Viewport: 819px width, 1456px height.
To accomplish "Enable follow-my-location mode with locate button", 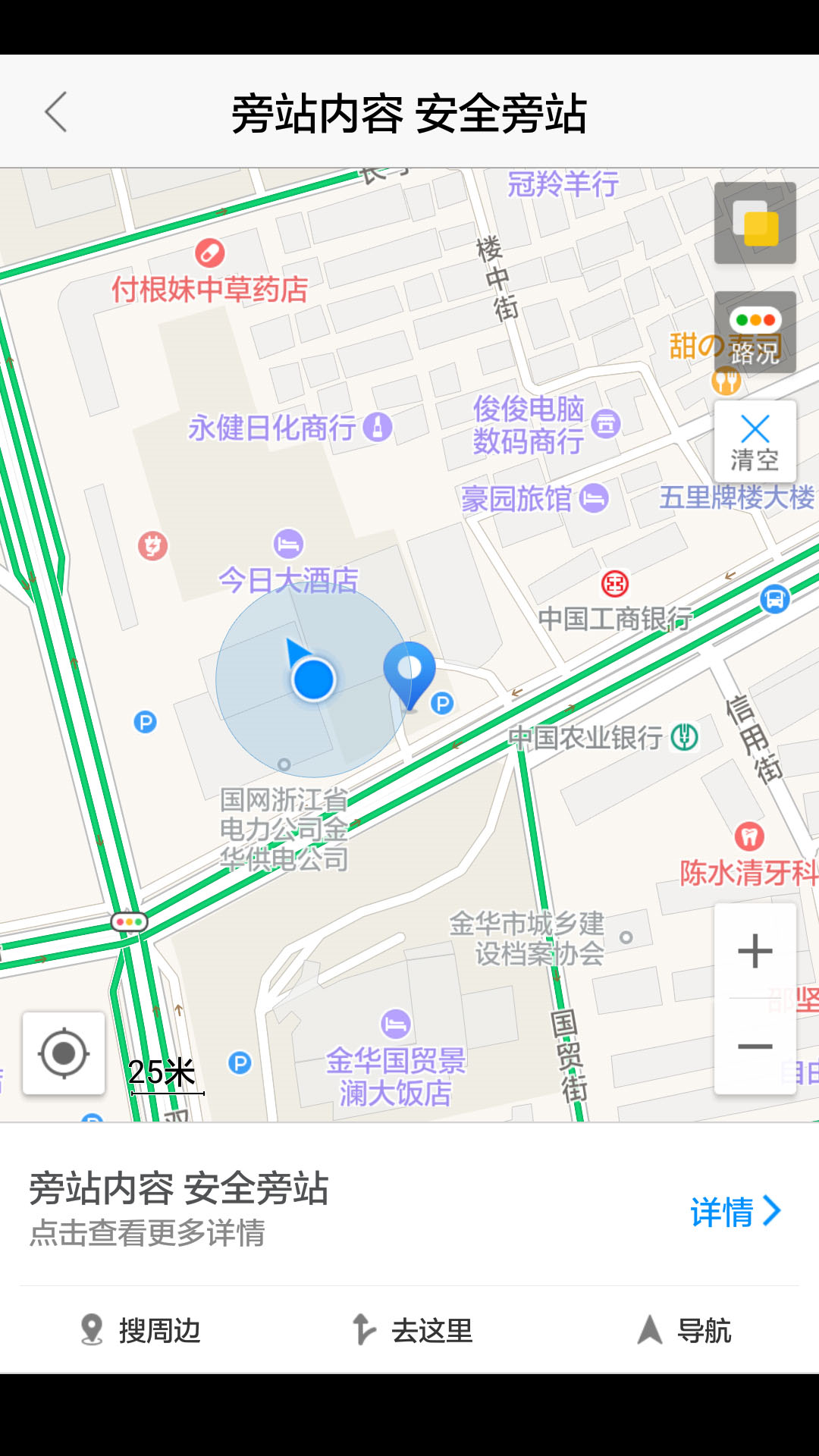I will tap(63, 1053).
